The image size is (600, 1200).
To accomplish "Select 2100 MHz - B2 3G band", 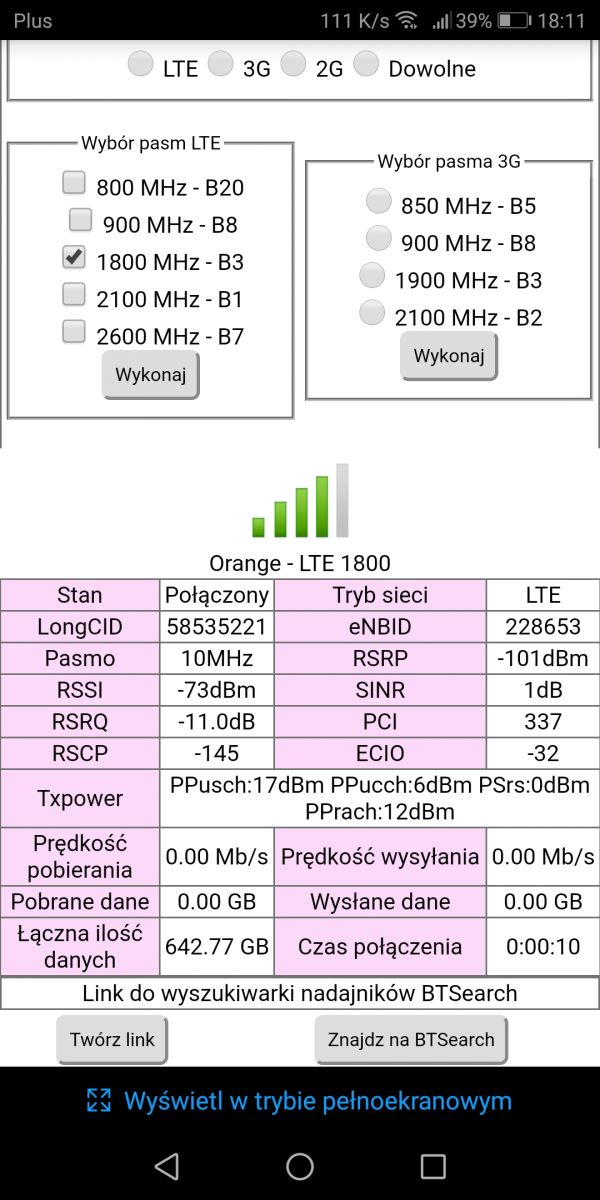I will 372,313.
